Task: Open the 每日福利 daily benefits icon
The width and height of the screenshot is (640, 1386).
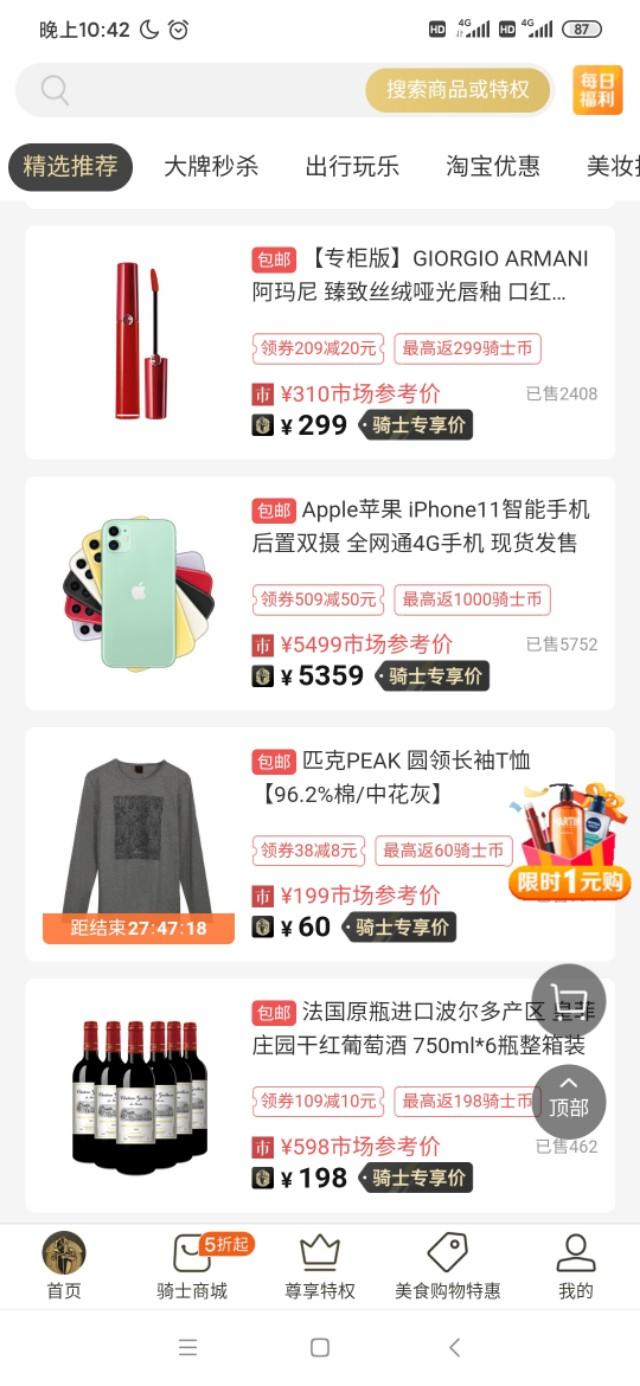Action: 597,90
